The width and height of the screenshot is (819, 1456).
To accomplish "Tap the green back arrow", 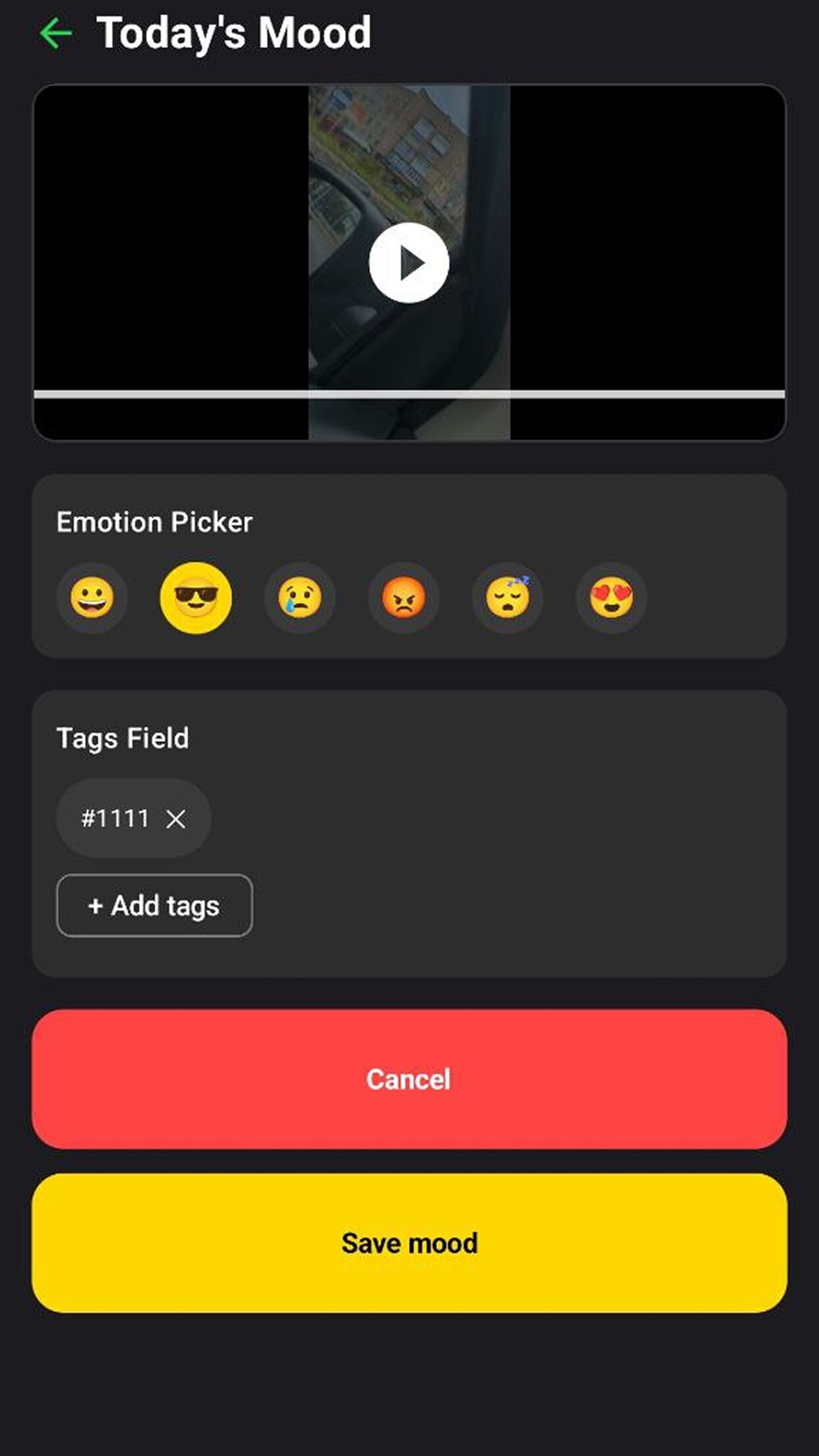I will coord(55,31).
